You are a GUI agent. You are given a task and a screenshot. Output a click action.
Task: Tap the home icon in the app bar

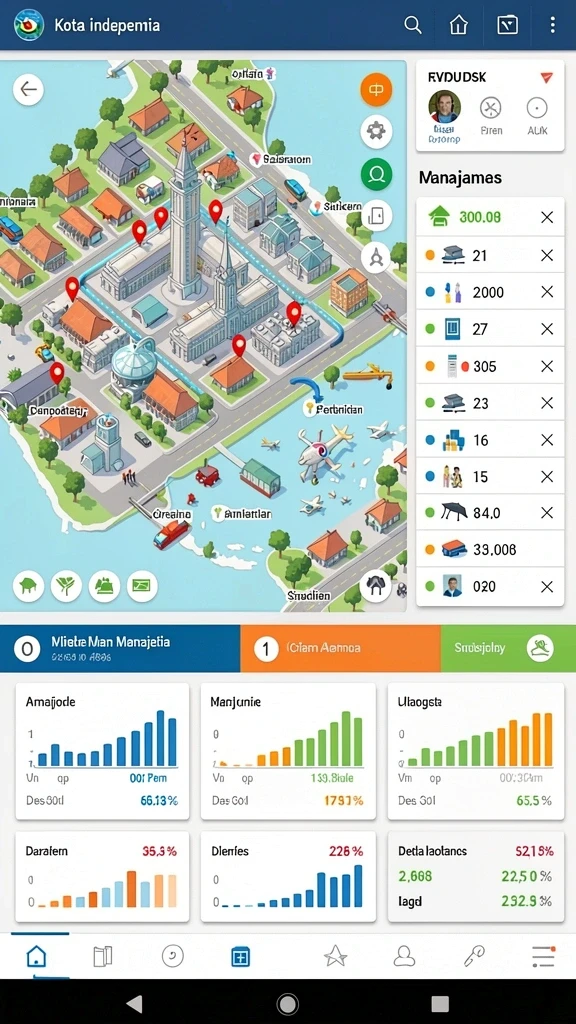(459, 25)
